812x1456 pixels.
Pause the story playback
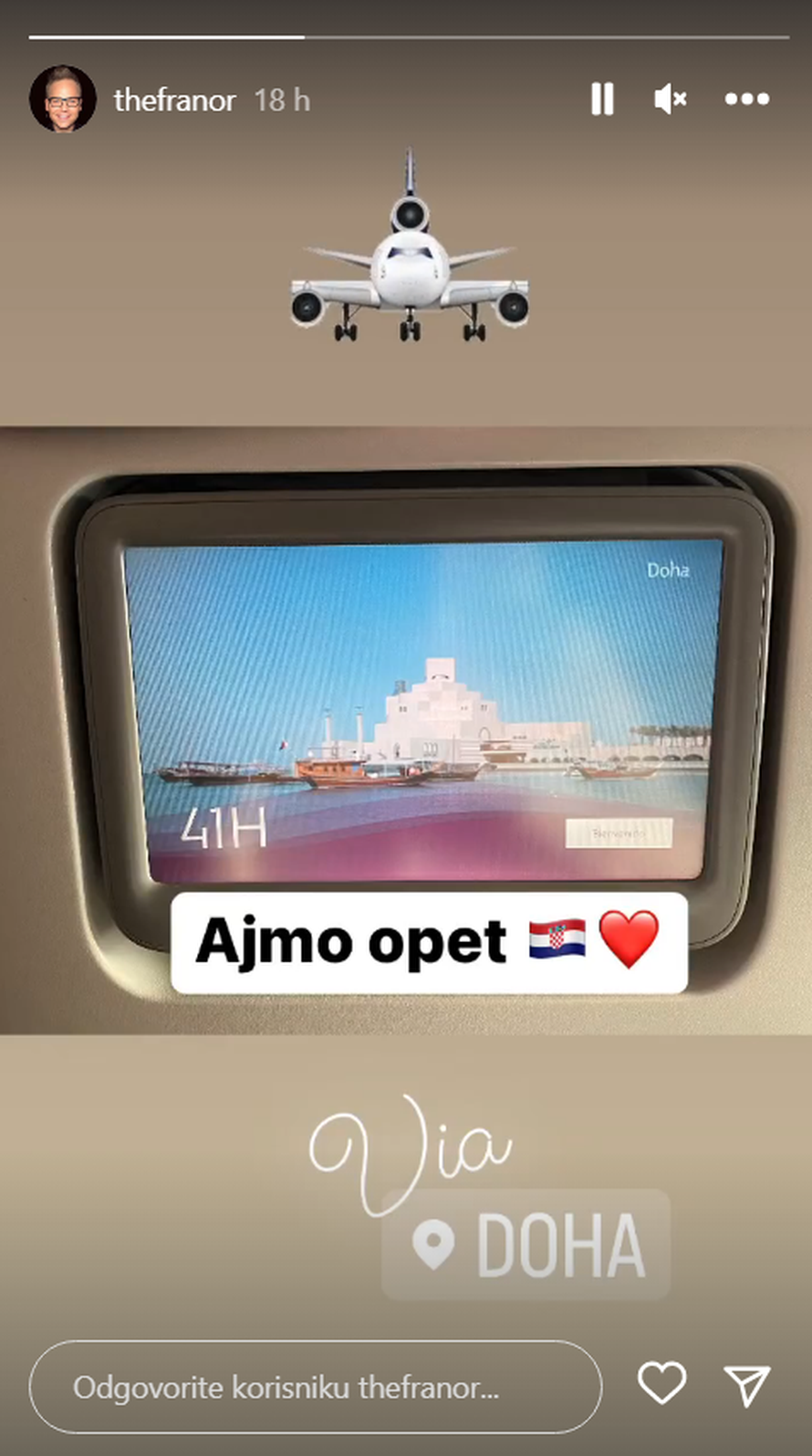[x=601, y=99]
